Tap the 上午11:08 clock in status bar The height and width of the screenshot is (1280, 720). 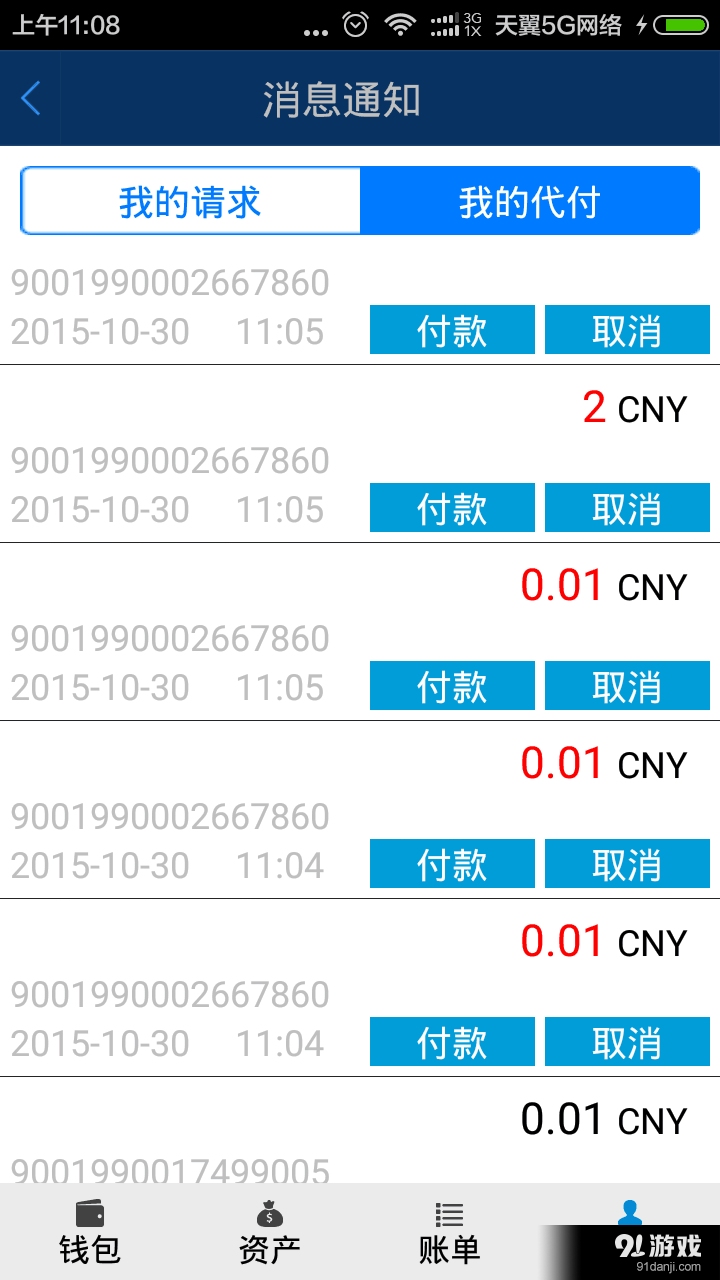point(67,24)
